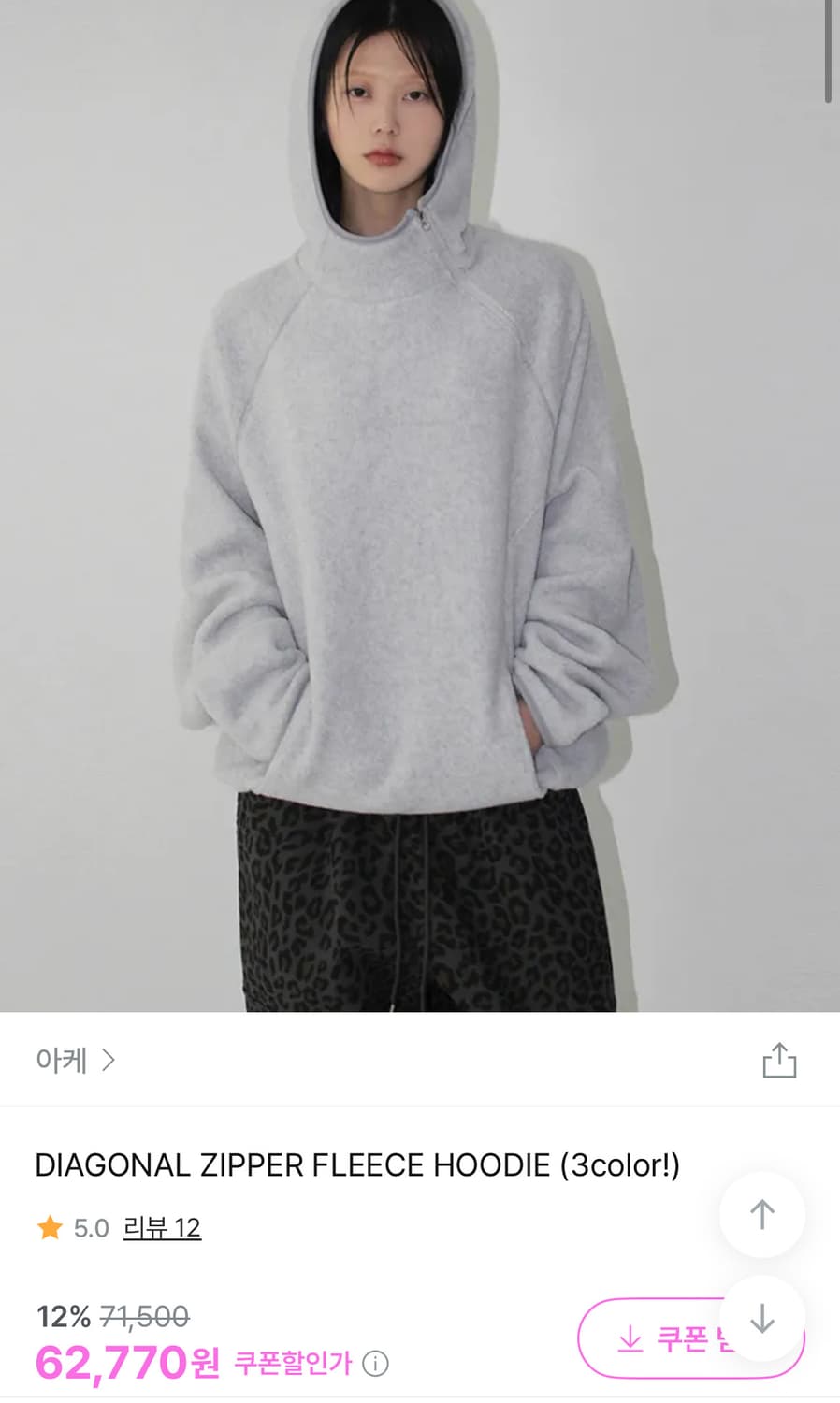
Task: Tap the upload-style share symbol at top right
Action: [779, 1060]
